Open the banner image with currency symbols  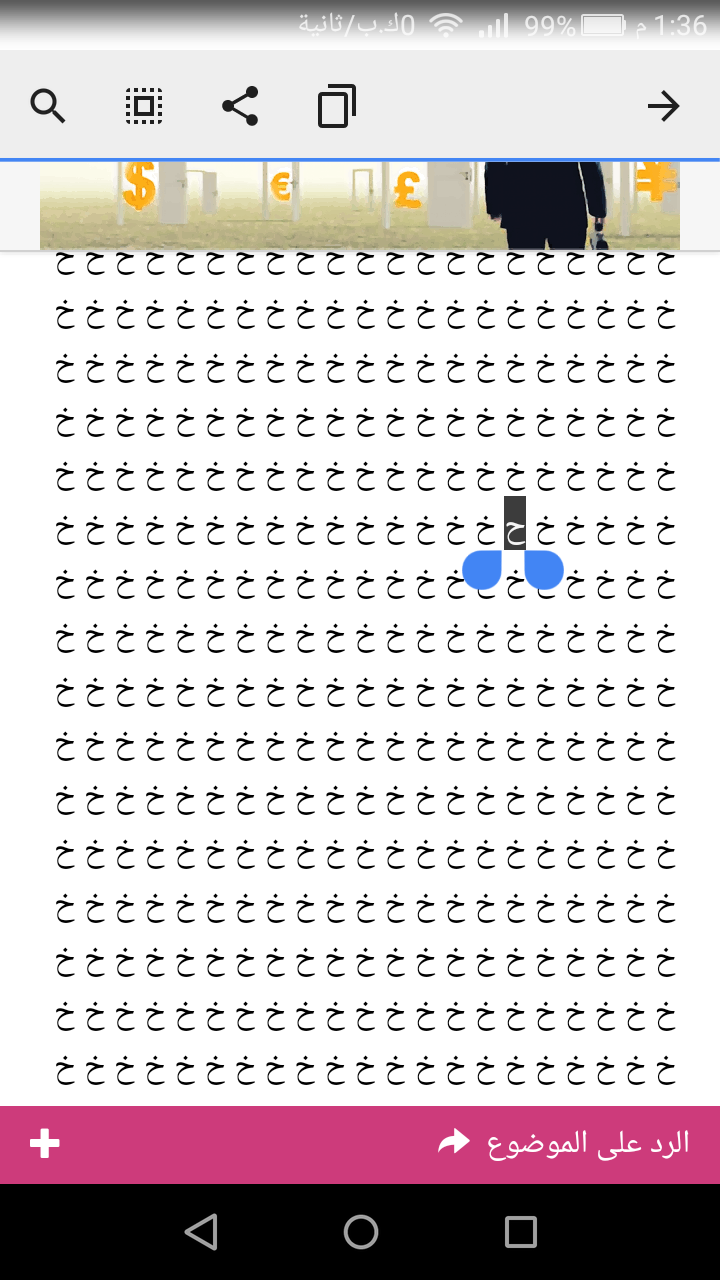360,205
